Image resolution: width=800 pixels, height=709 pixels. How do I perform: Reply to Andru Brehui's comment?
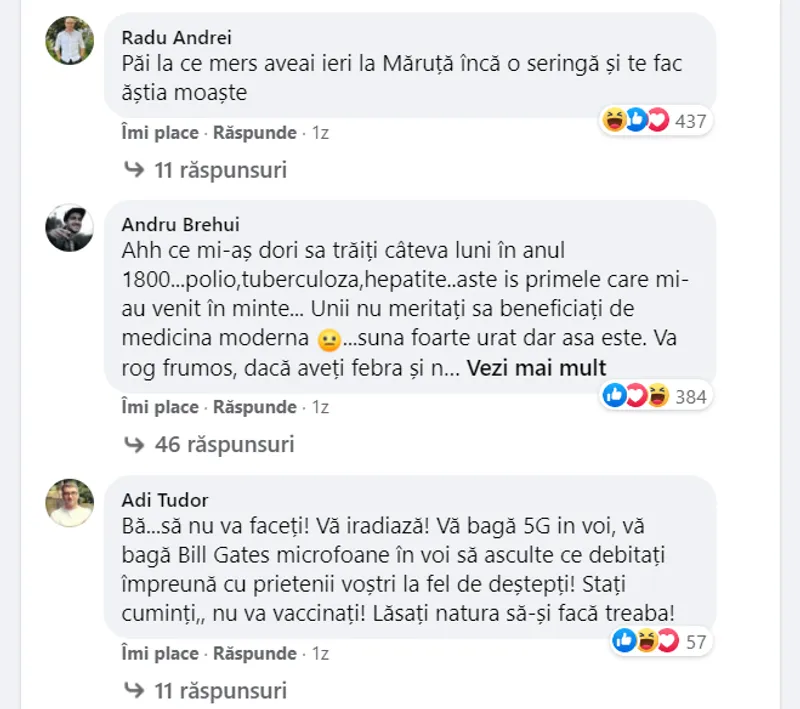tap(255, 407)
